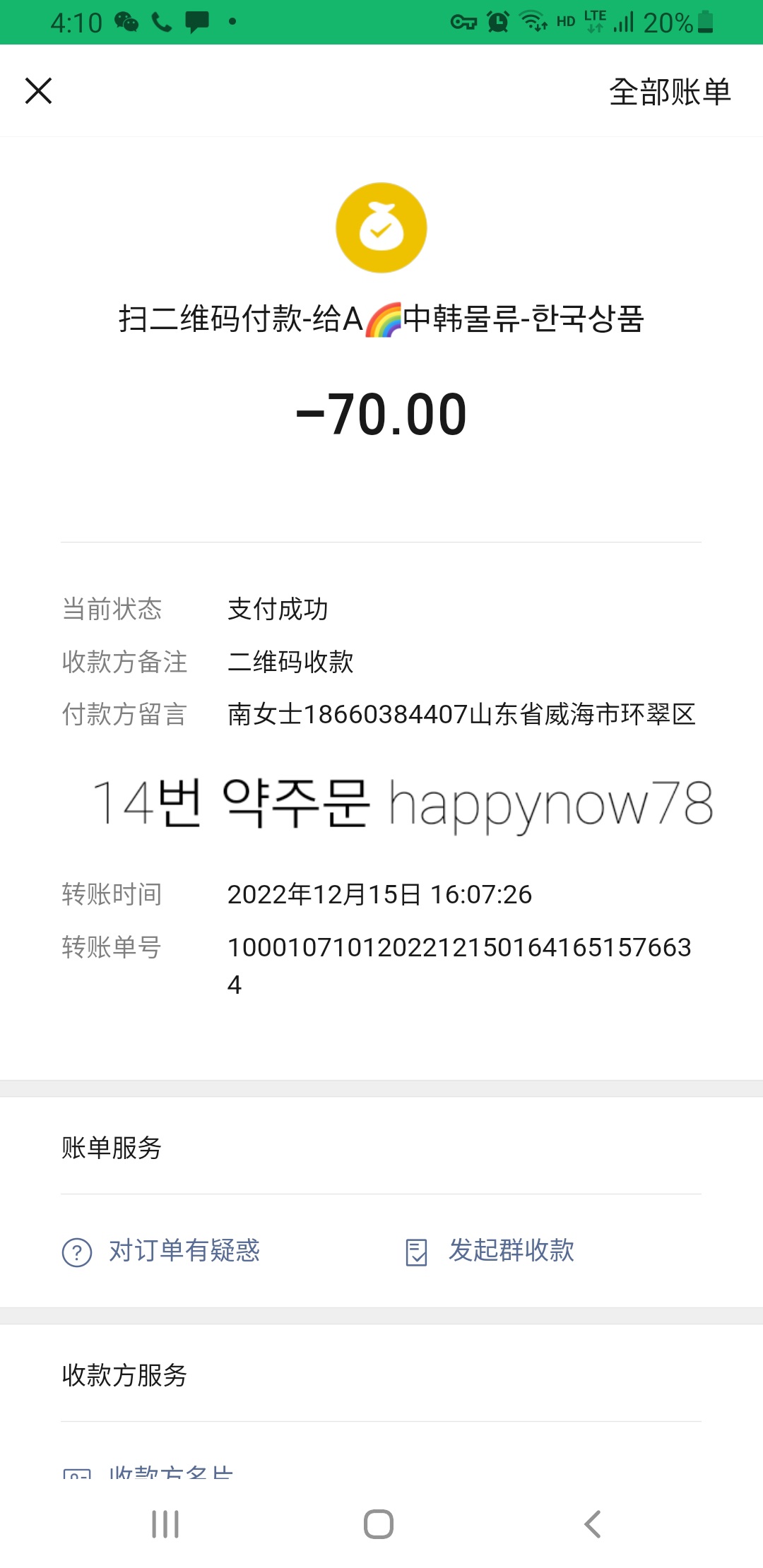Tap 对订单有疑惑 for order help
The image size is (763, 1568).
click(x=161, y=1251)
